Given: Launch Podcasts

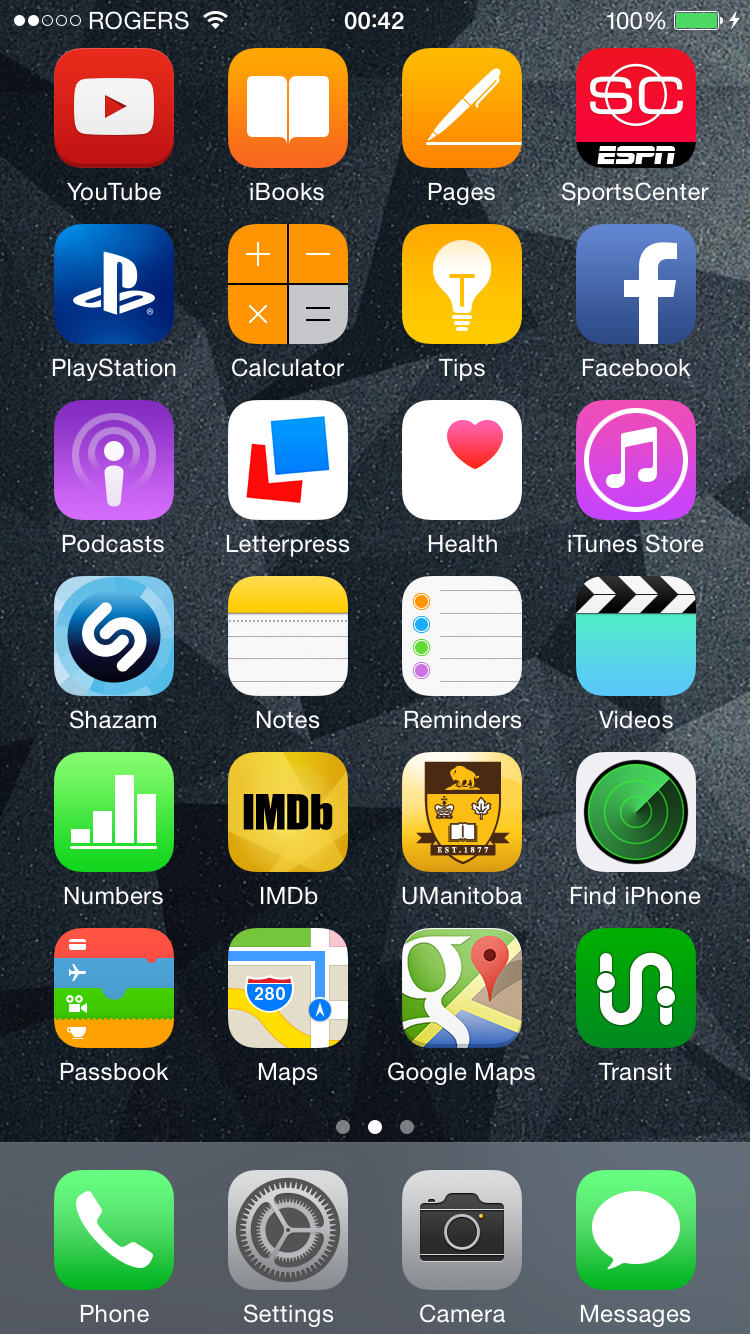Looking at the screenshot, I should pyautogui.click(x=114, y=460).
